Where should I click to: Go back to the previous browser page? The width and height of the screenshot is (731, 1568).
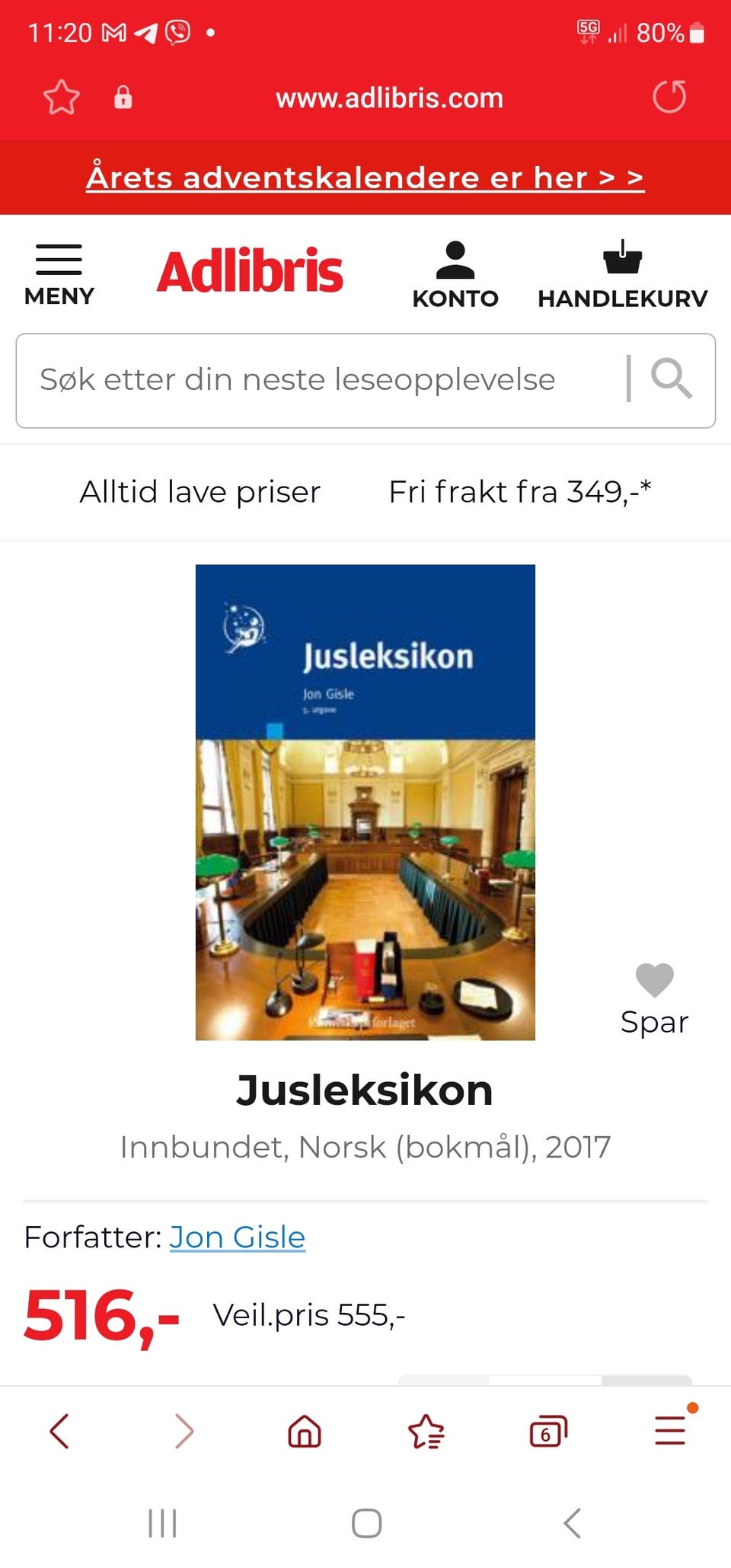pos(59,1431)
